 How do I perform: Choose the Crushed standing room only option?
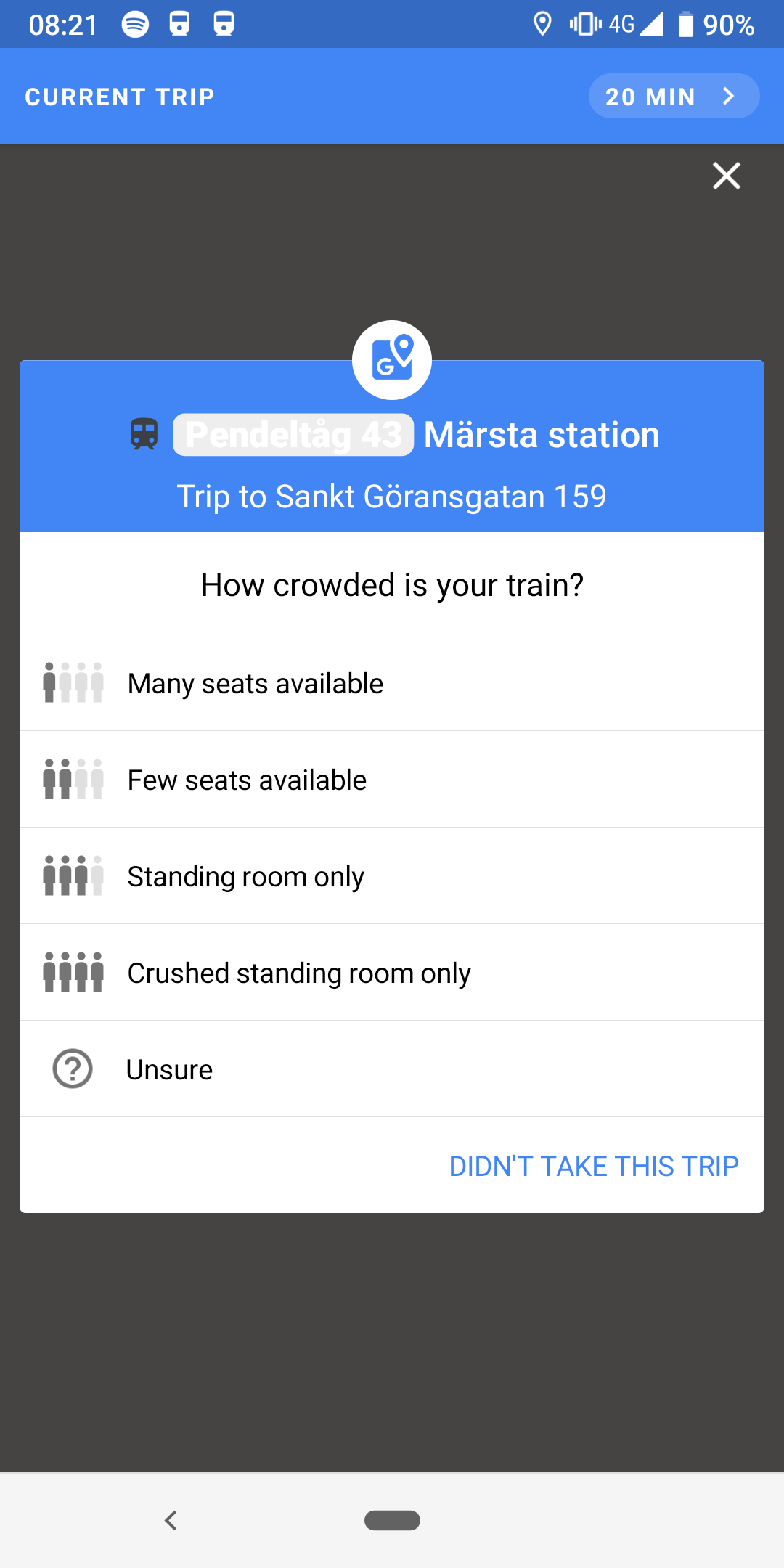(392, 972)
